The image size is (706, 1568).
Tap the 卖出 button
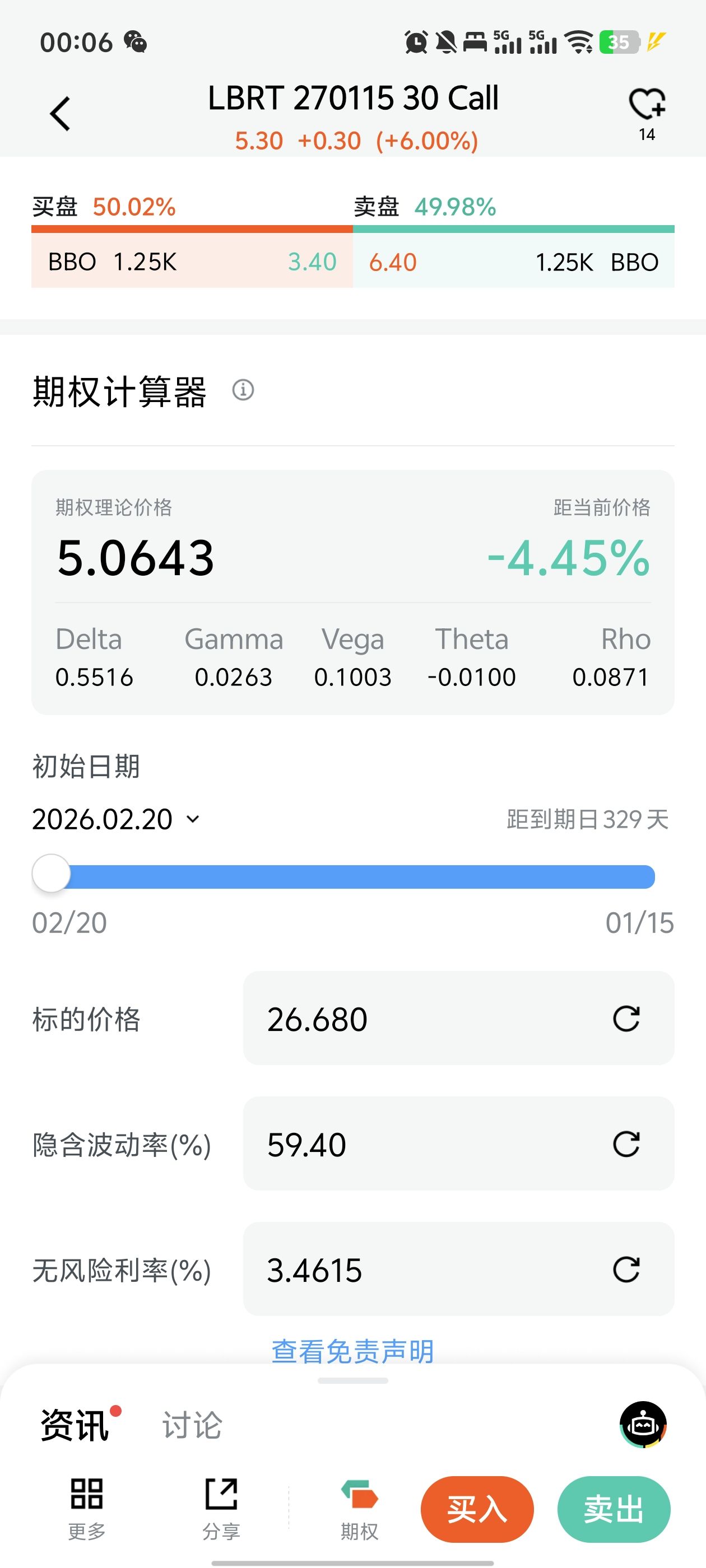(x=614, y=1510)
